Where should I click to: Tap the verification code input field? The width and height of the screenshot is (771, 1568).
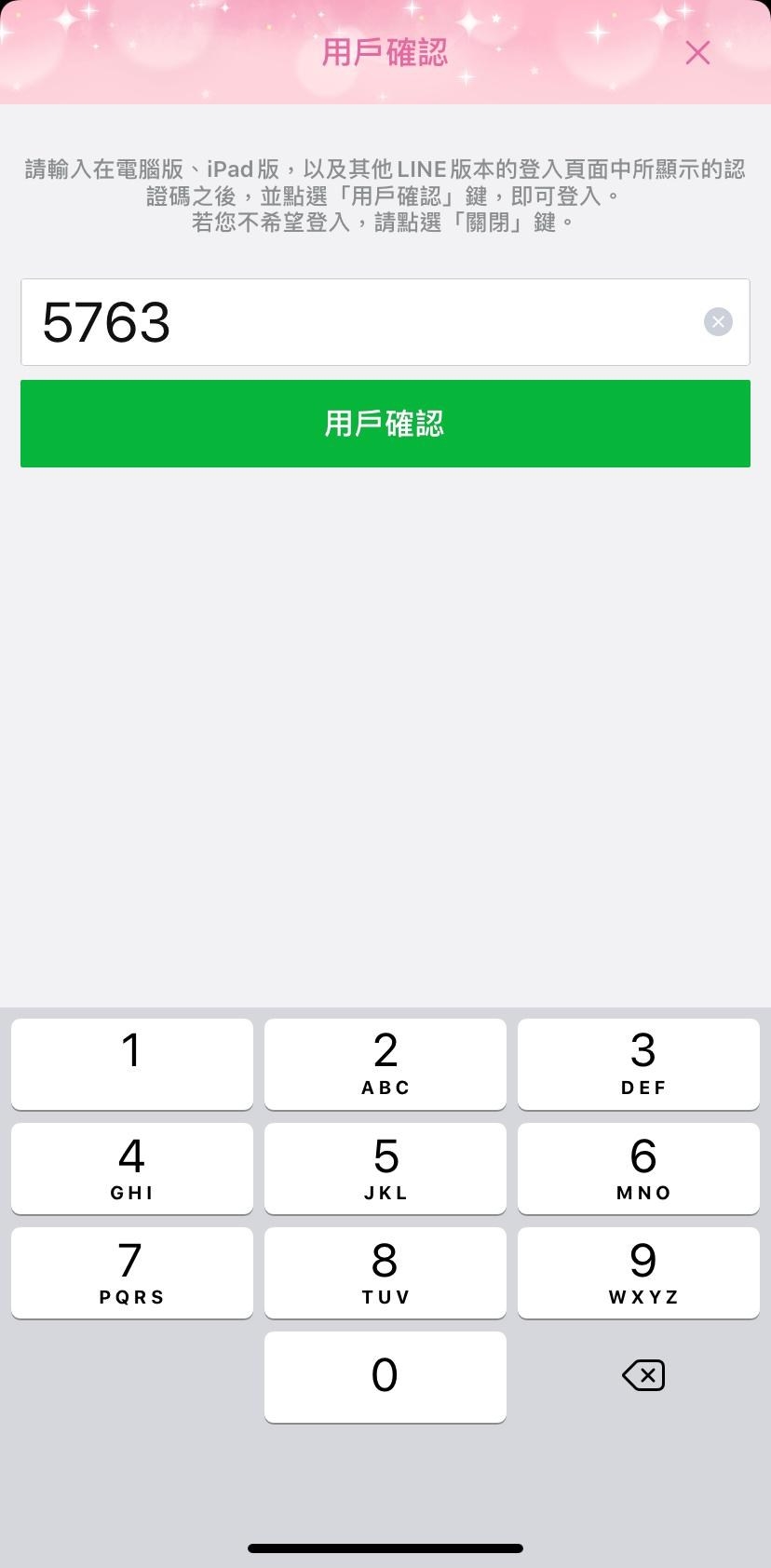click(385, 322)
